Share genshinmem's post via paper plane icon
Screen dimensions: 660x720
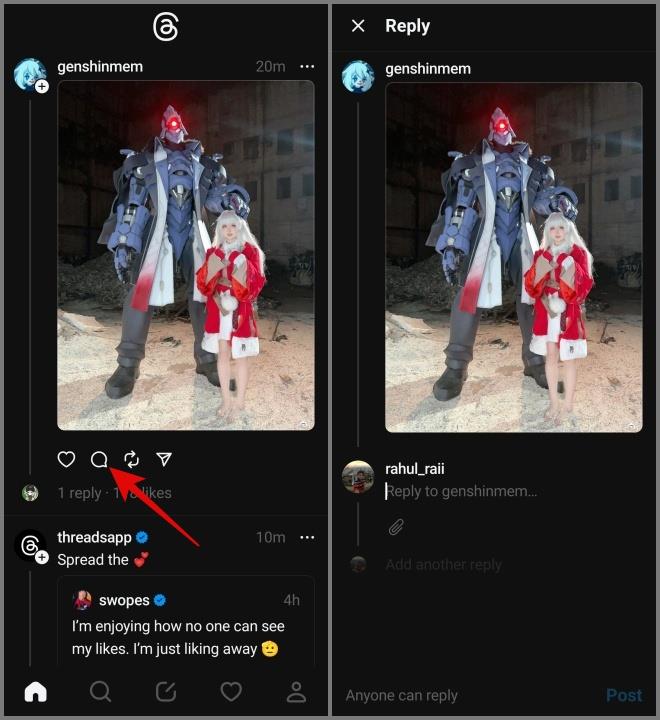click(164, 459)
